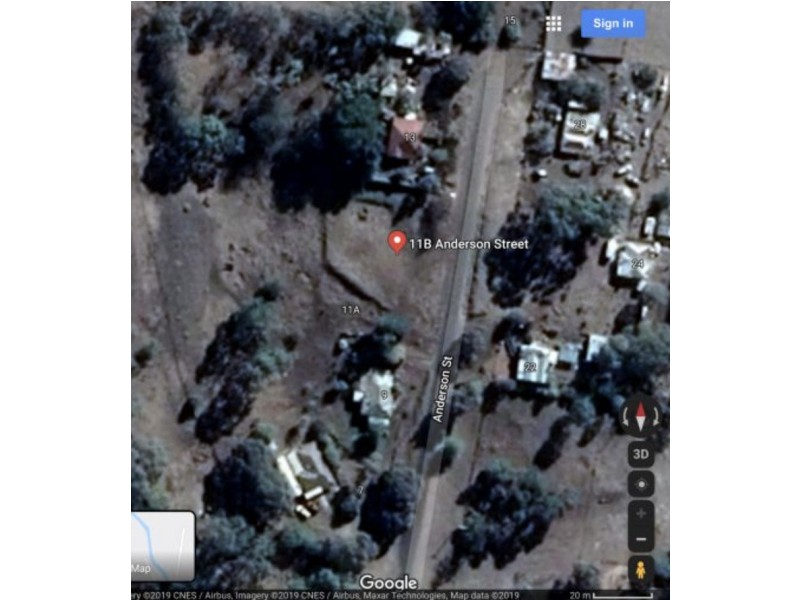This screenshot has height=600, width=800.
Task: Select the Street View pegman
Action: 641,570
